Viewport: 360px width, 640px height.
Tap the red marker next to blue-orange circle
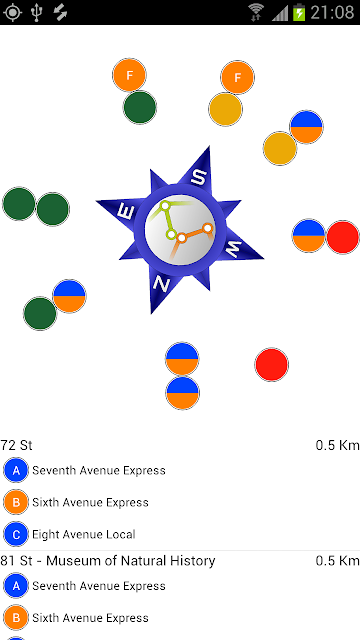pos(343,237)
